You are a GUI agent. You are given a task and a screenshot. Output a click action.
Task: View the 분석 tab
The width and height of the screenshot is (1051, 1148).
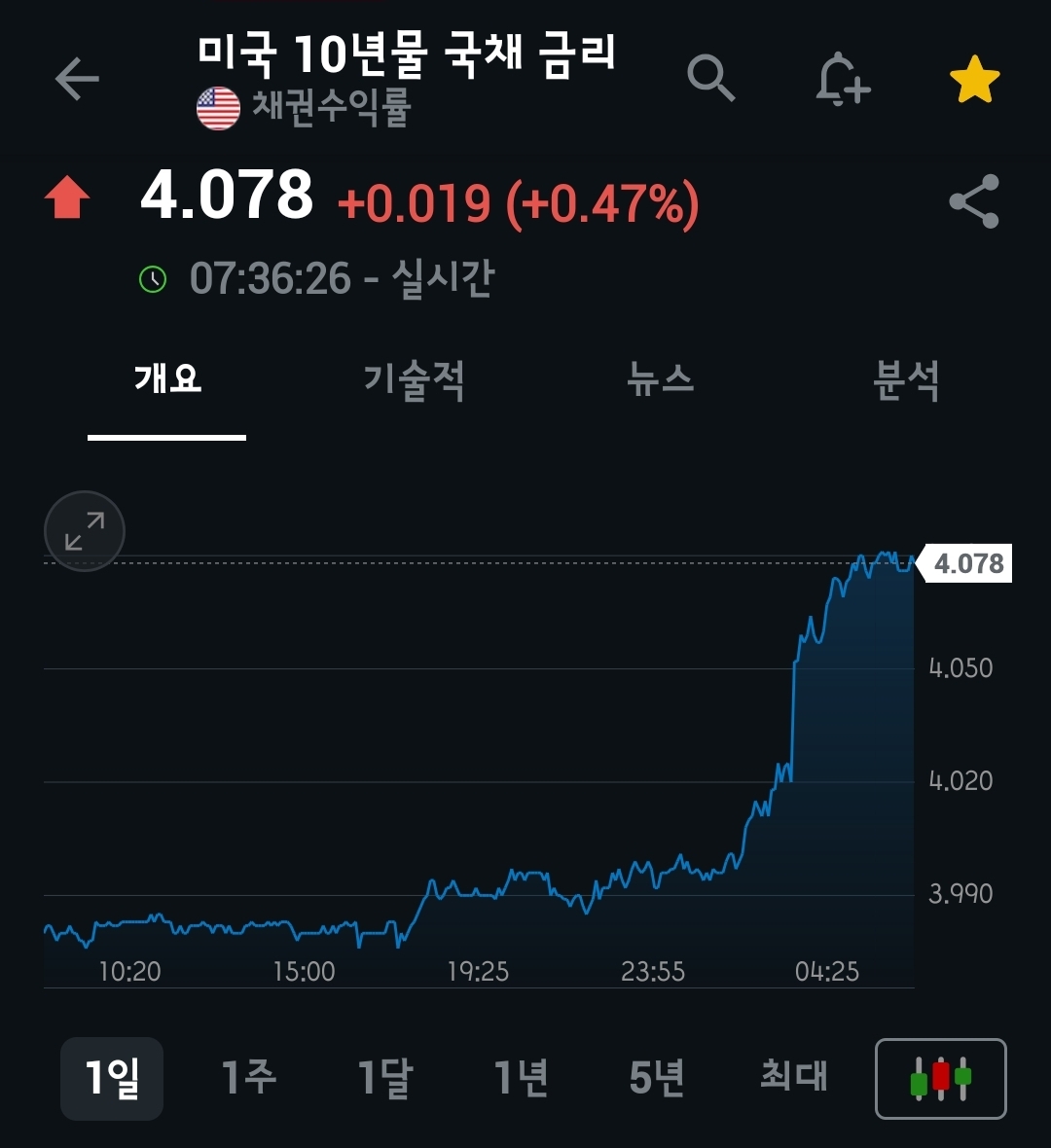(906, 379)
